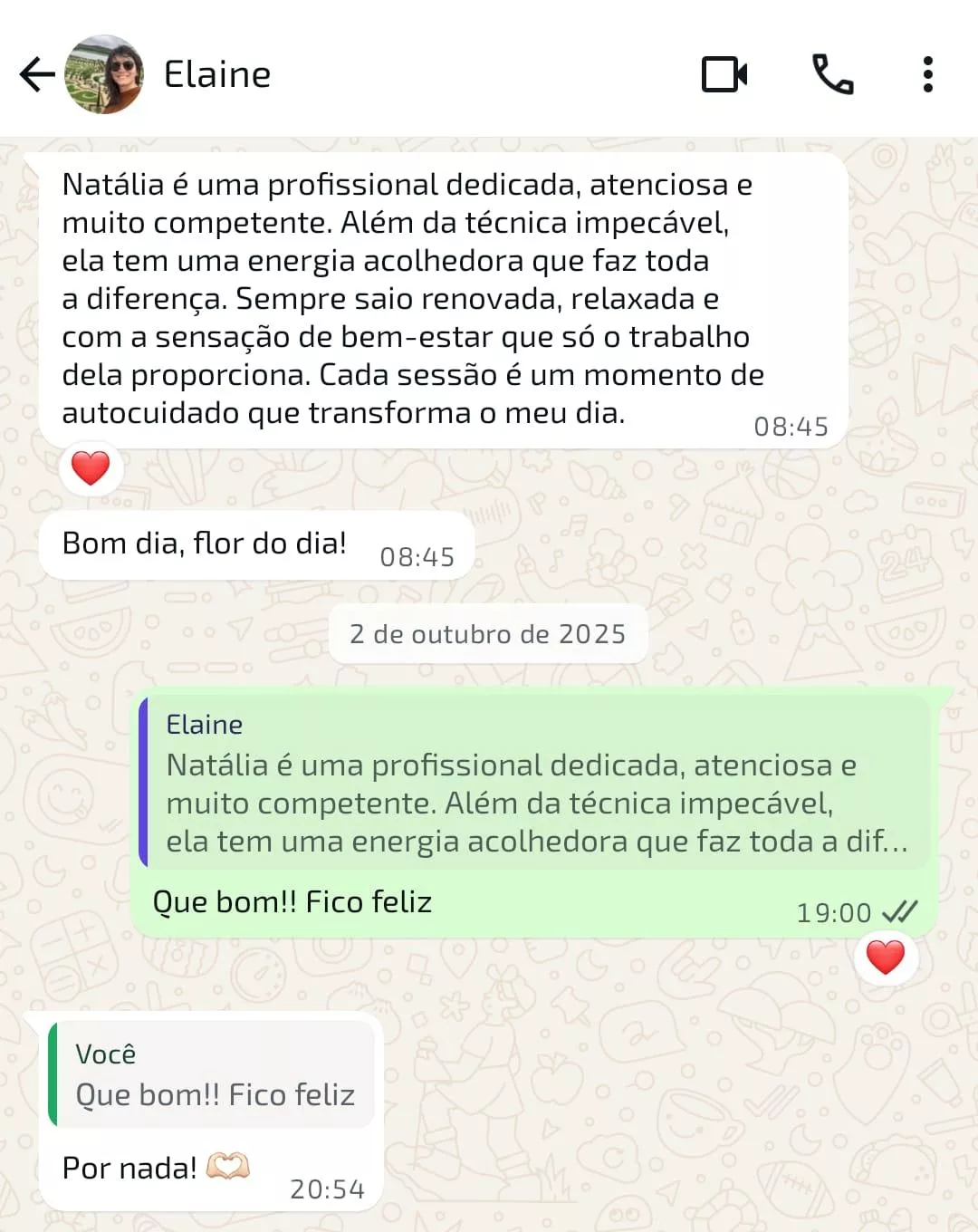Go back to the chat list

pos(36,74)
